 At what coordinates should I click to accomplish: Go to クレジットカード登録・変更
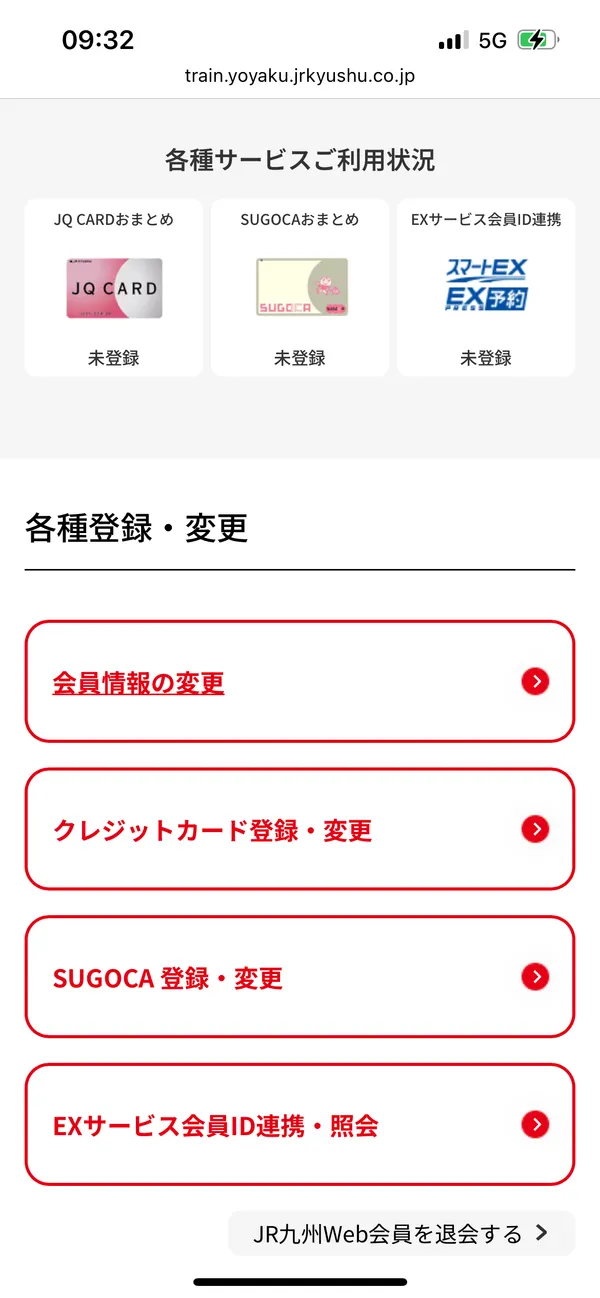tap(300, 829)
